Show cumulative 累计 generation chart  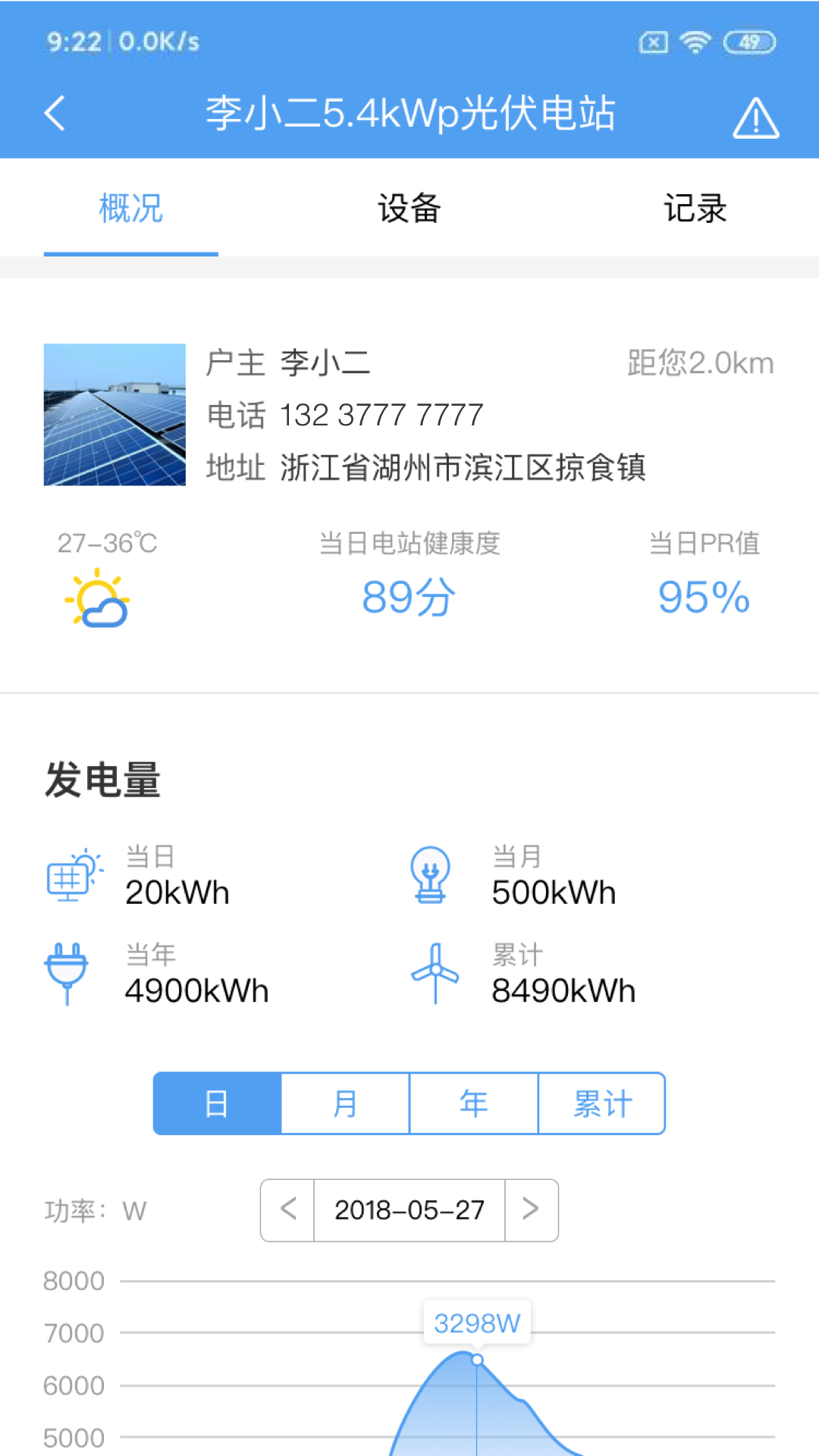(602, 1103)
